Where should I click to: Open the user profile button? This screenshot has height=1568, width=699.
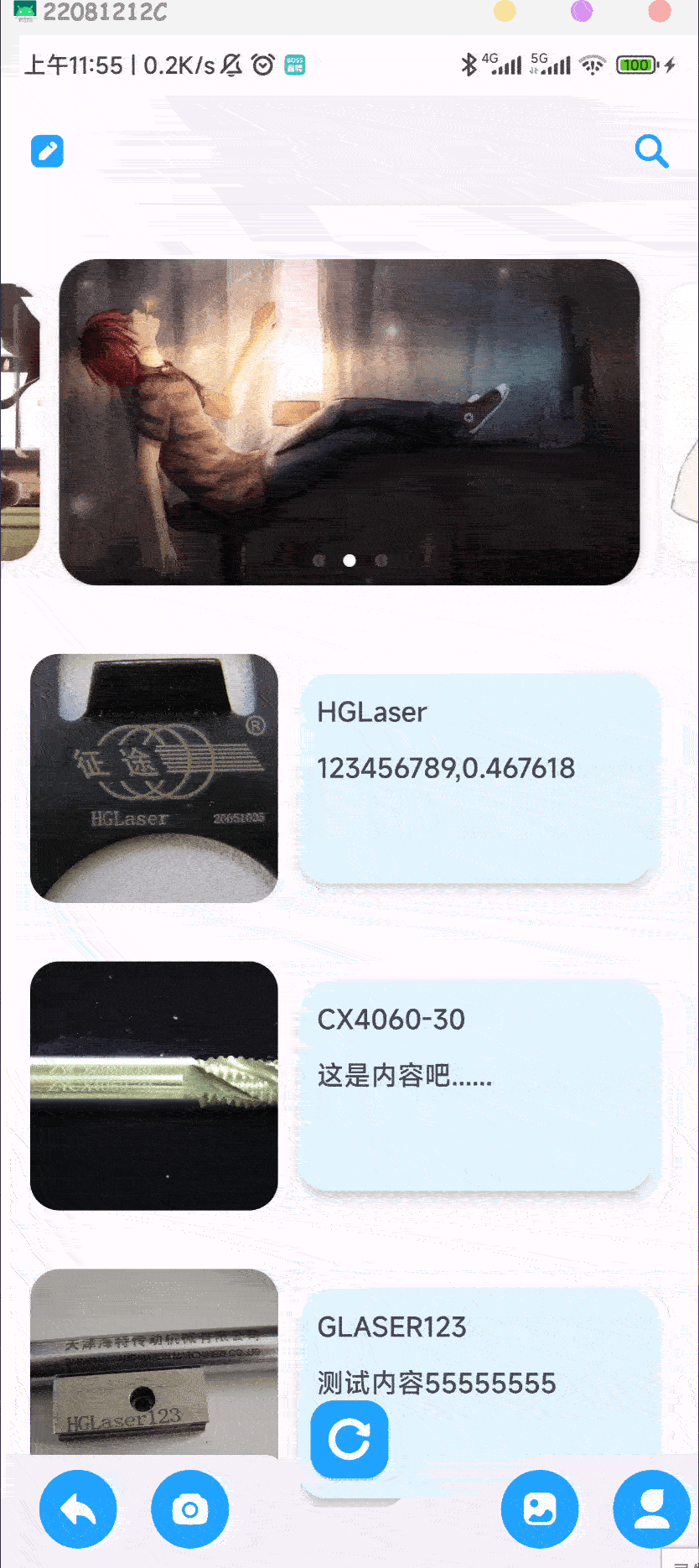click(651, 1509)
